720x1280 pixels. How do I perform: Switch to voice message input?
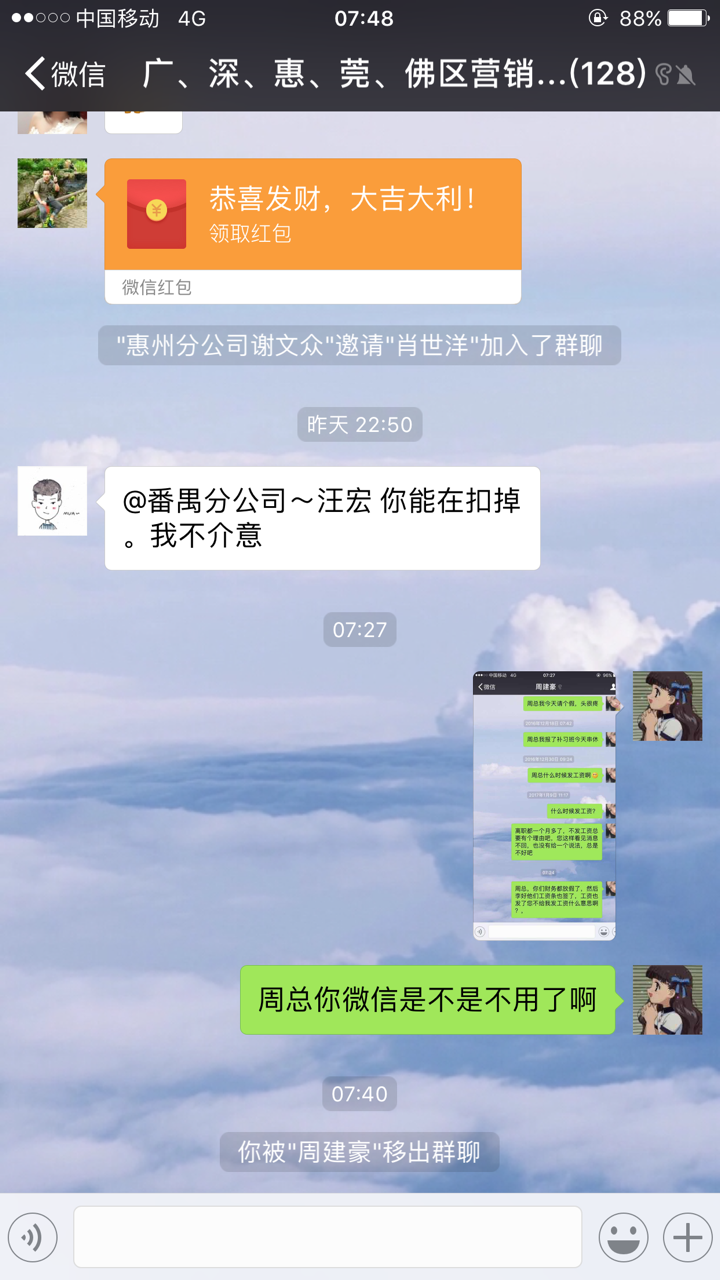pos(32,1238)
